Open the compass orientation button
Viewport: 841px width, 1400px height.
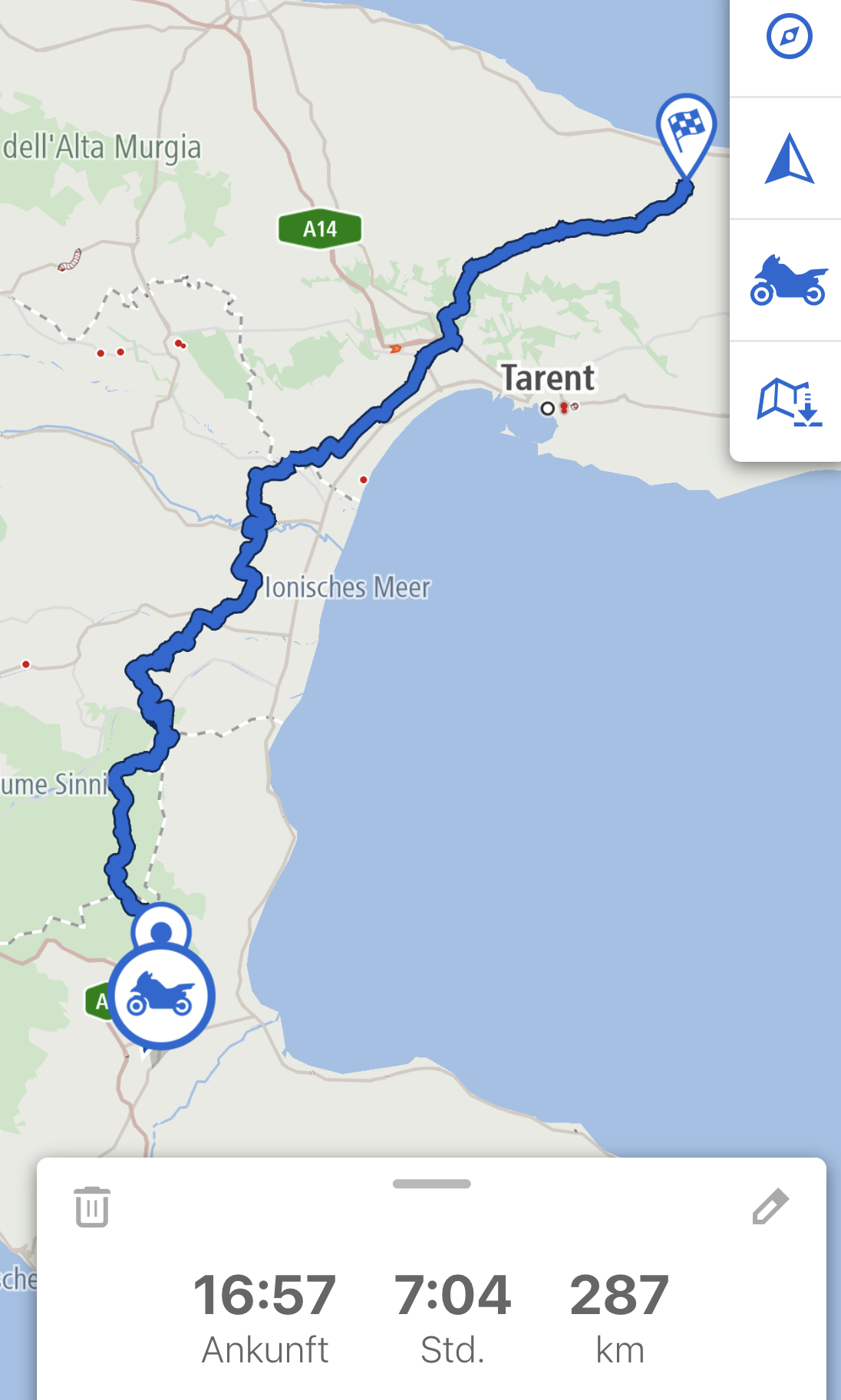coord(789,37)
